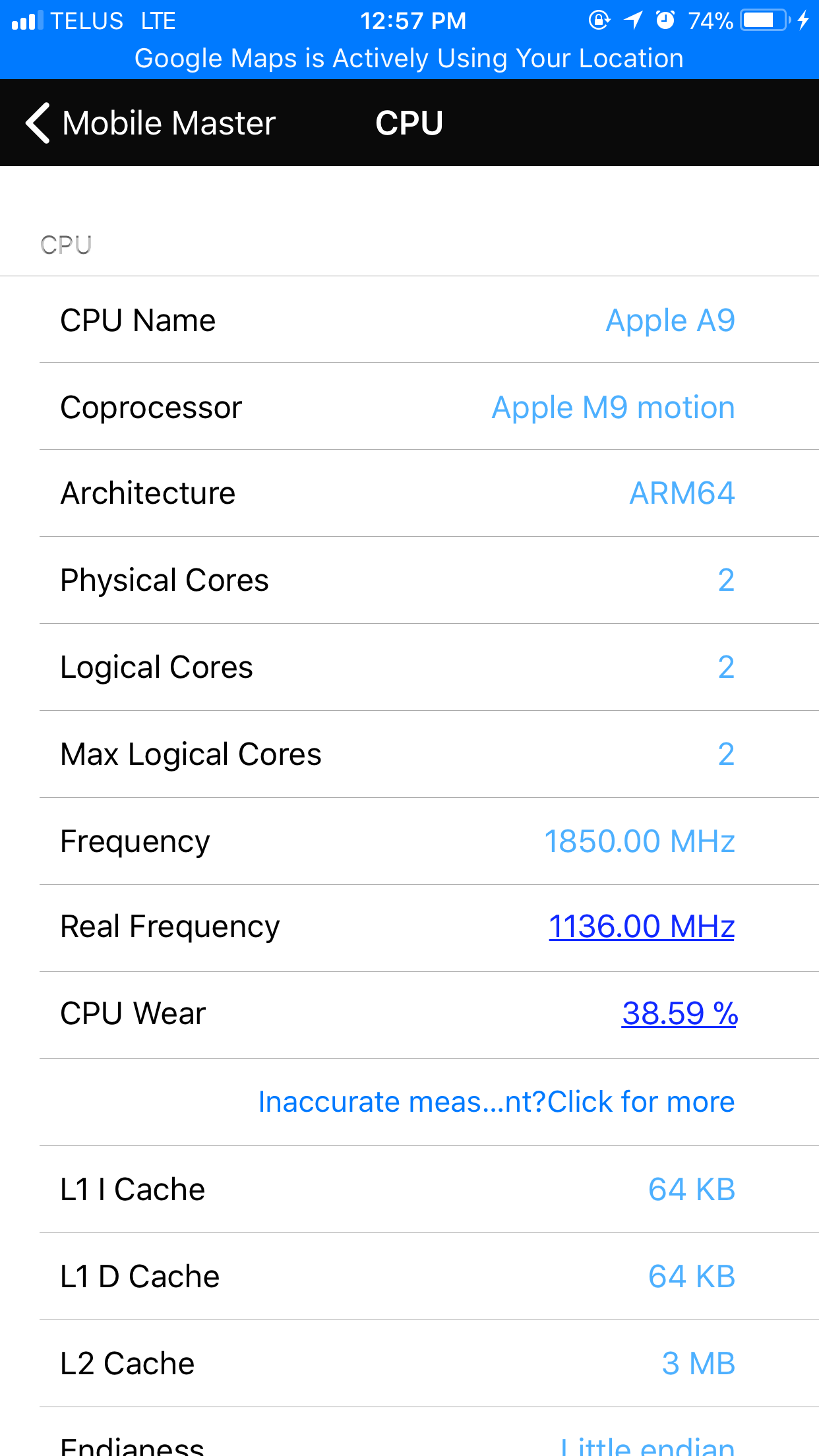This screenshot has height=1456, width=819.
Task: Go back to Mobile Master
Action: pyautogui.click(x=150, y=123)
